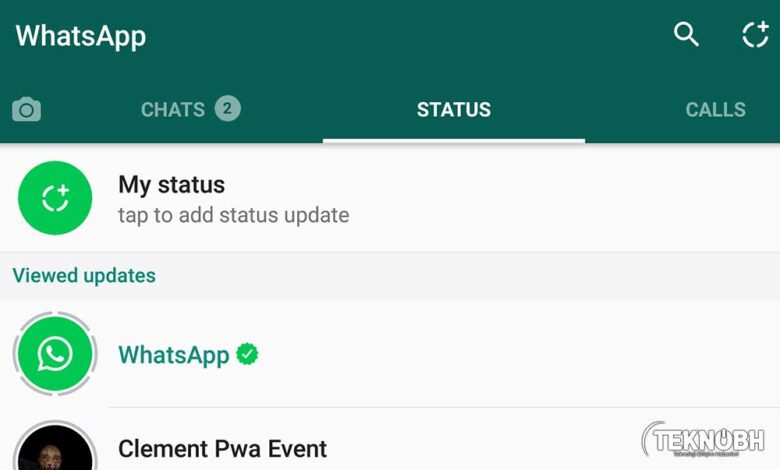Switch to the Chats tab
The height and width of the screenshot is (470, 780).
click(x=189, y=110)
